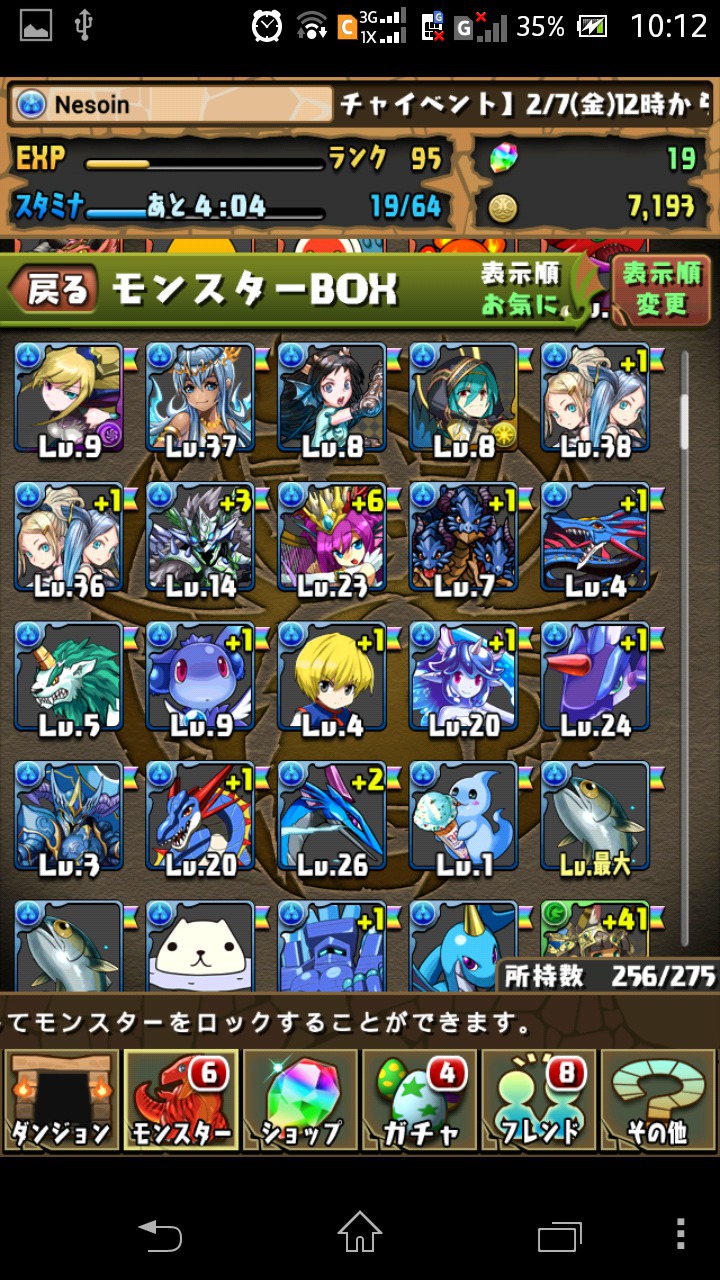Select the Lv.24 purple dragon monster
The width and height of the screenshot is (720, 1280).
(596, 680)
